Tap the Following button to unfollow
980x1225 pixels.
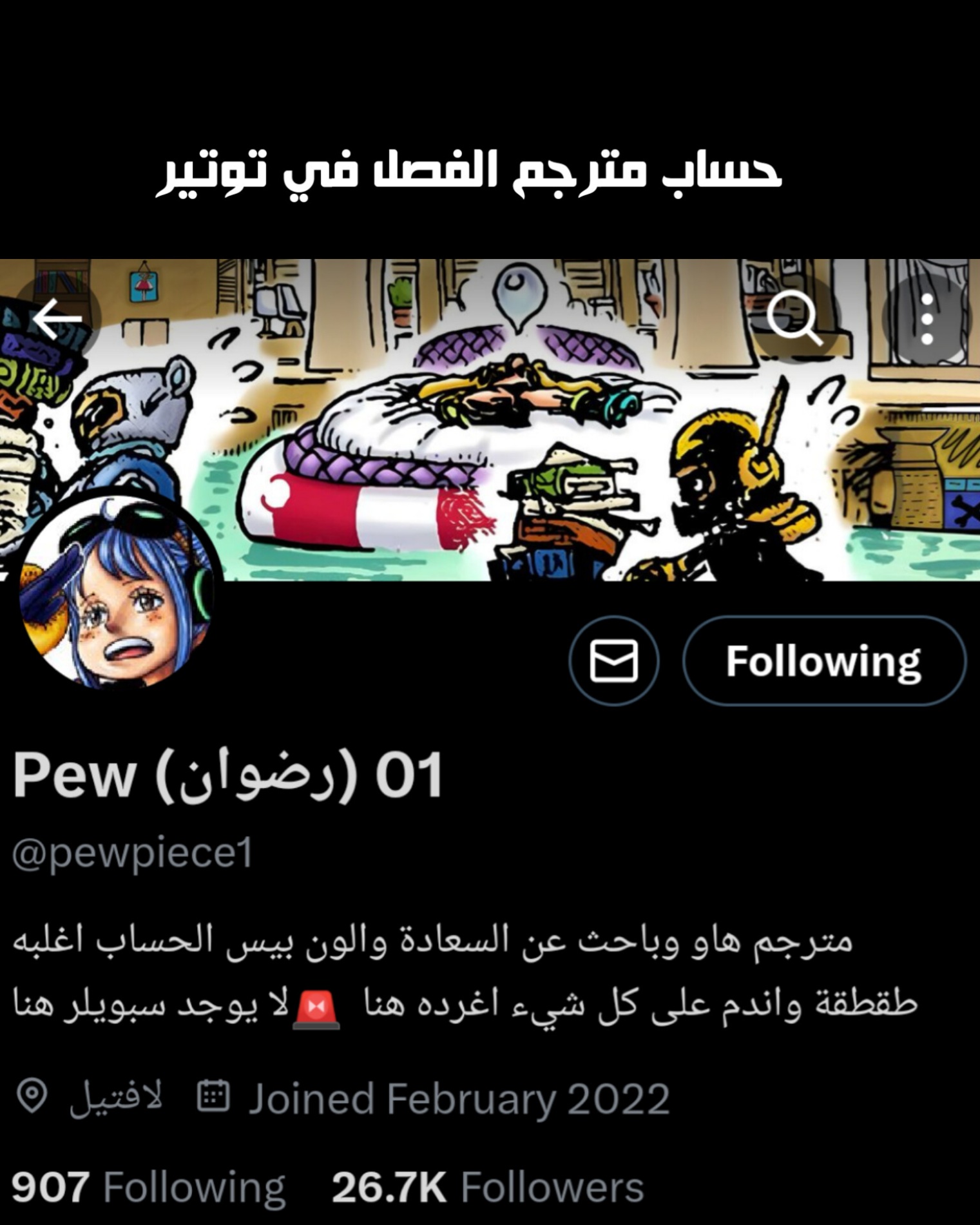(x=823, y=661)
